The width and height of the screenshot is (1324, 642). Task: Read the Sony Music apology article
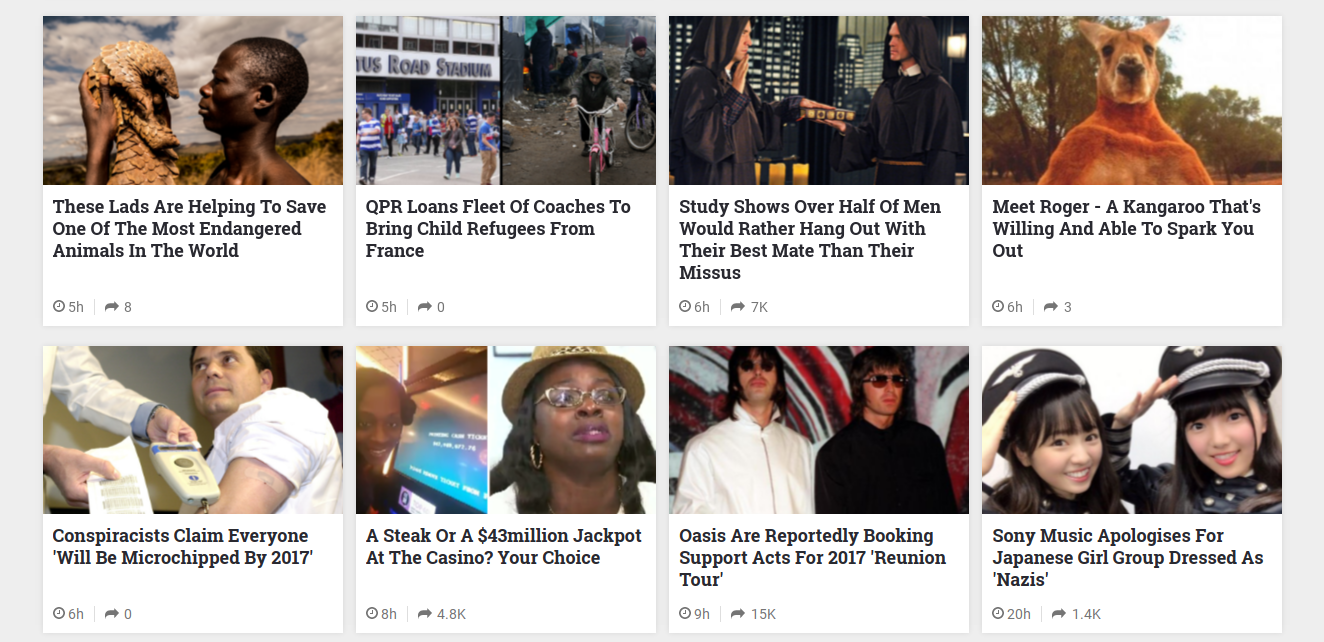pyautogui.click(x=1127, y=557)
